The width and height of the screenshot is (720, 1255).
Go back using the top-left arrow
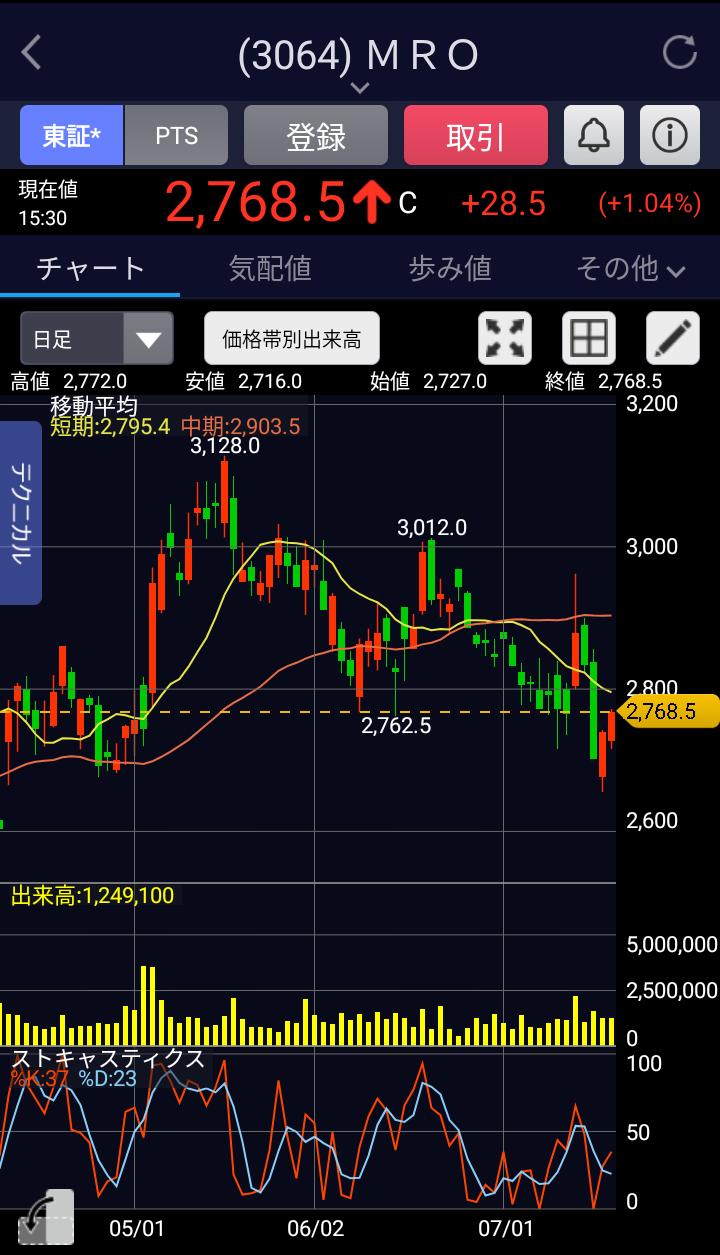coord(32,53)
